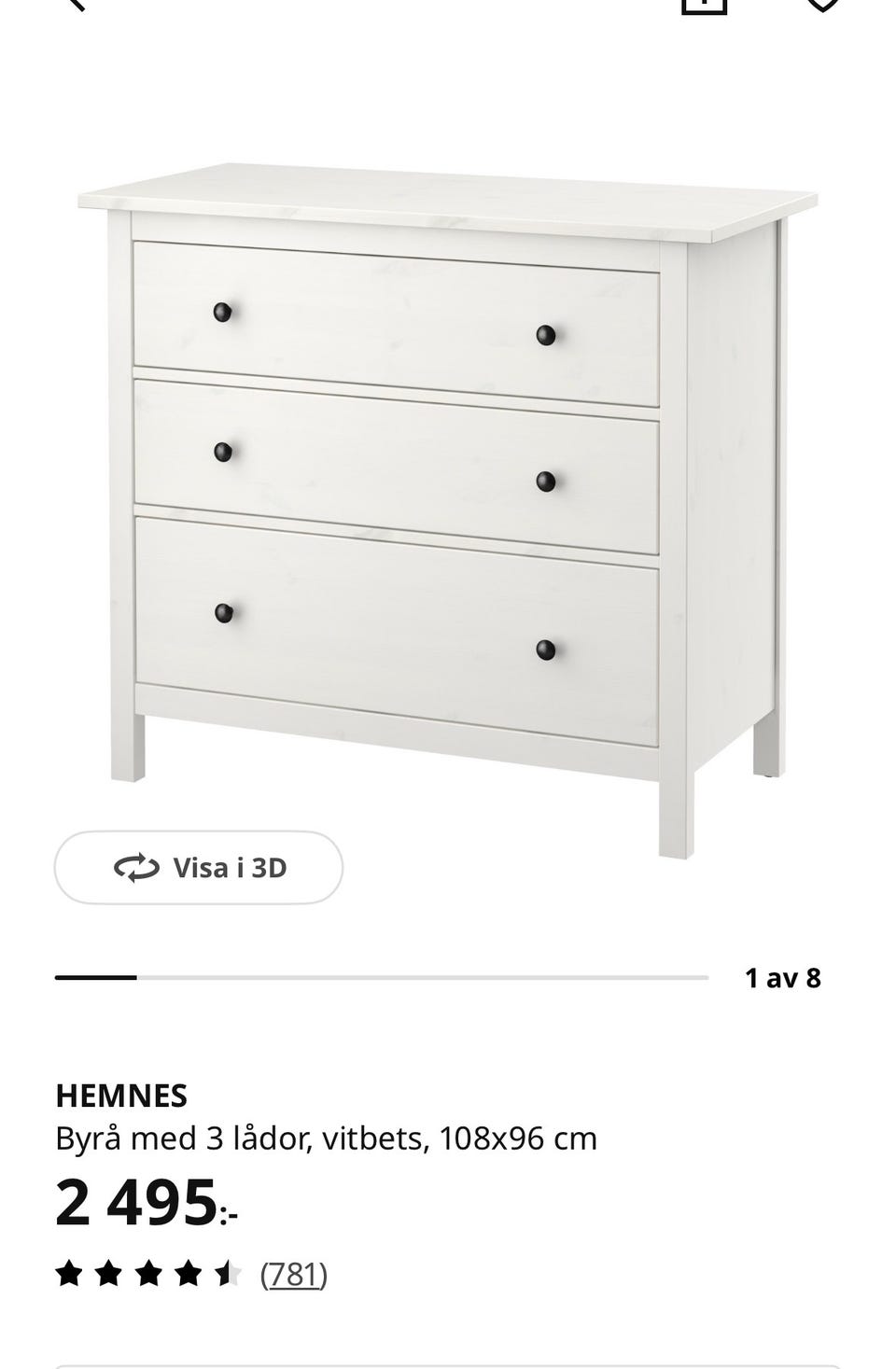
Task: Show the HEMNES dresser in 3D
Action: [x=199, y=868]
